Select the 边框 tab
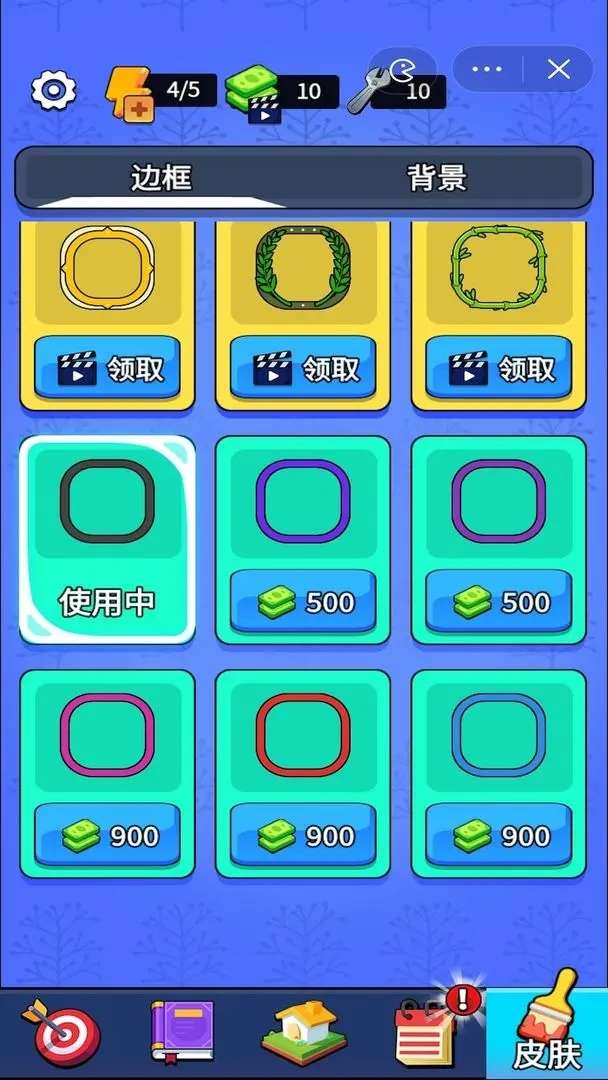This screenshot has height=1080, width=608. tap(161, 178)
